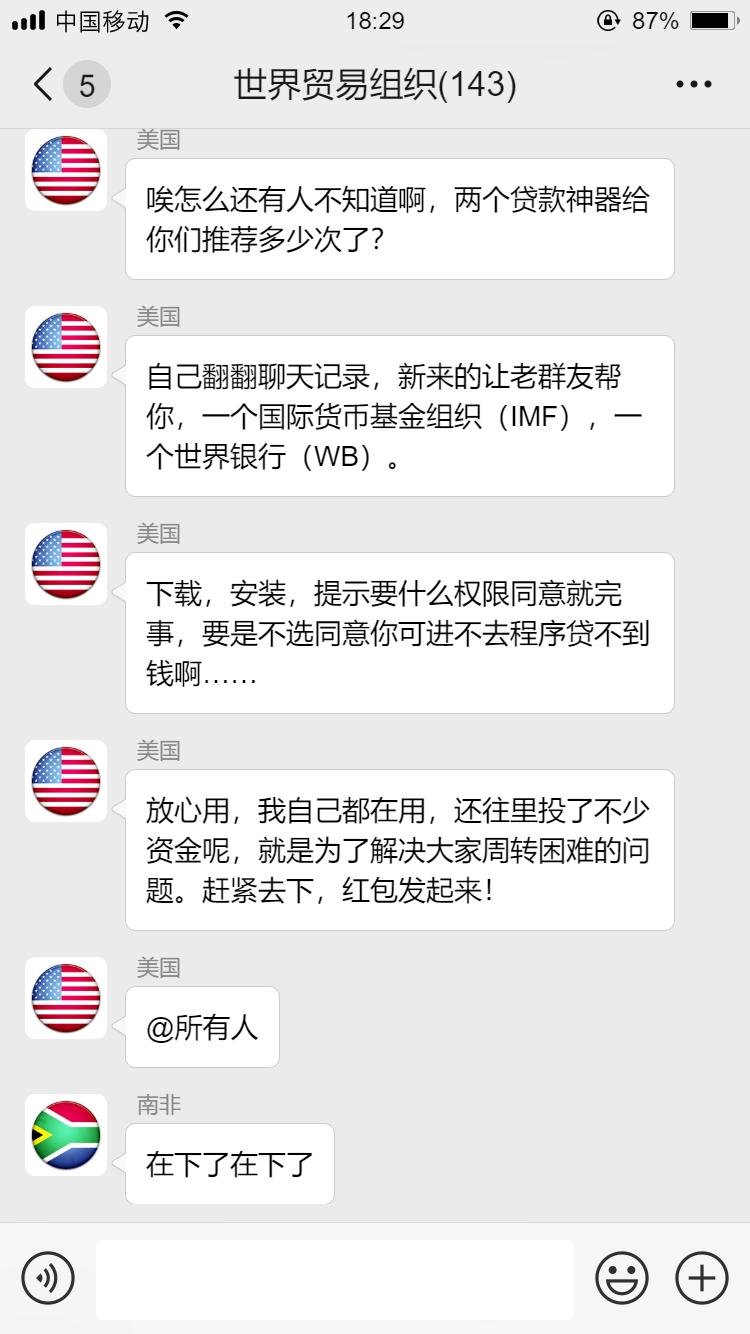The width and height of the screenshot is (750, 1334).
Task: Open the chat settings via the ellipsis icon
Action: point(692,84)
